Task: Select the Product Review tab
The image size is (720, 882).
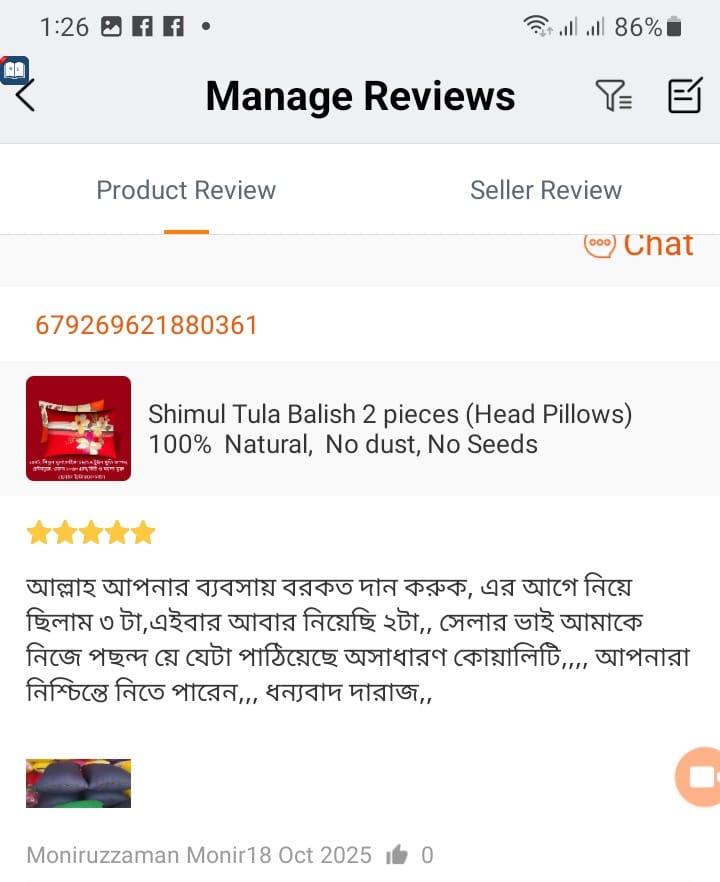Action: 185,190
